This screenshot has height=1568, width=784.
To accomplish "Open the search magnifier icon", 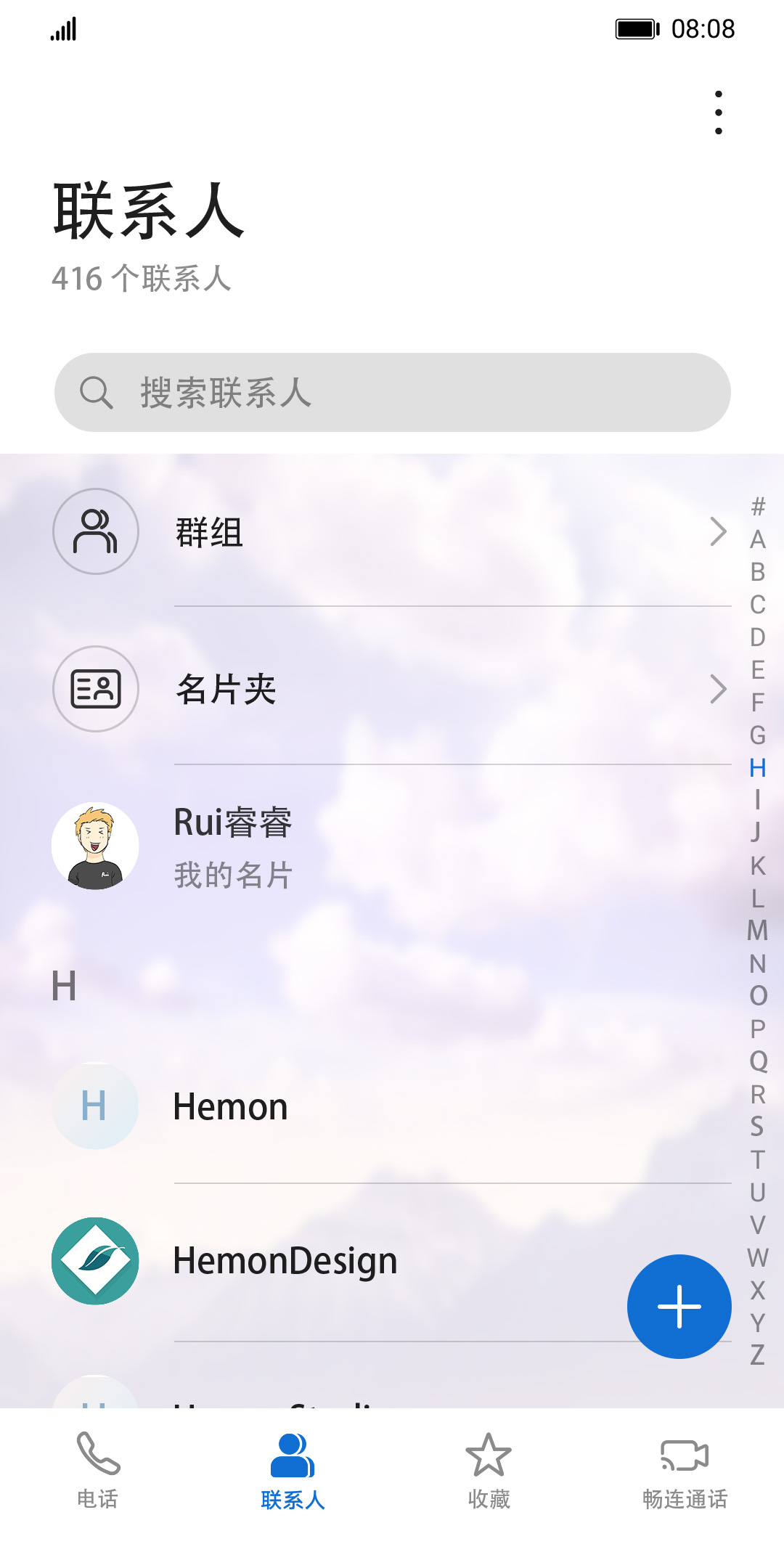I will click(97, 392).
